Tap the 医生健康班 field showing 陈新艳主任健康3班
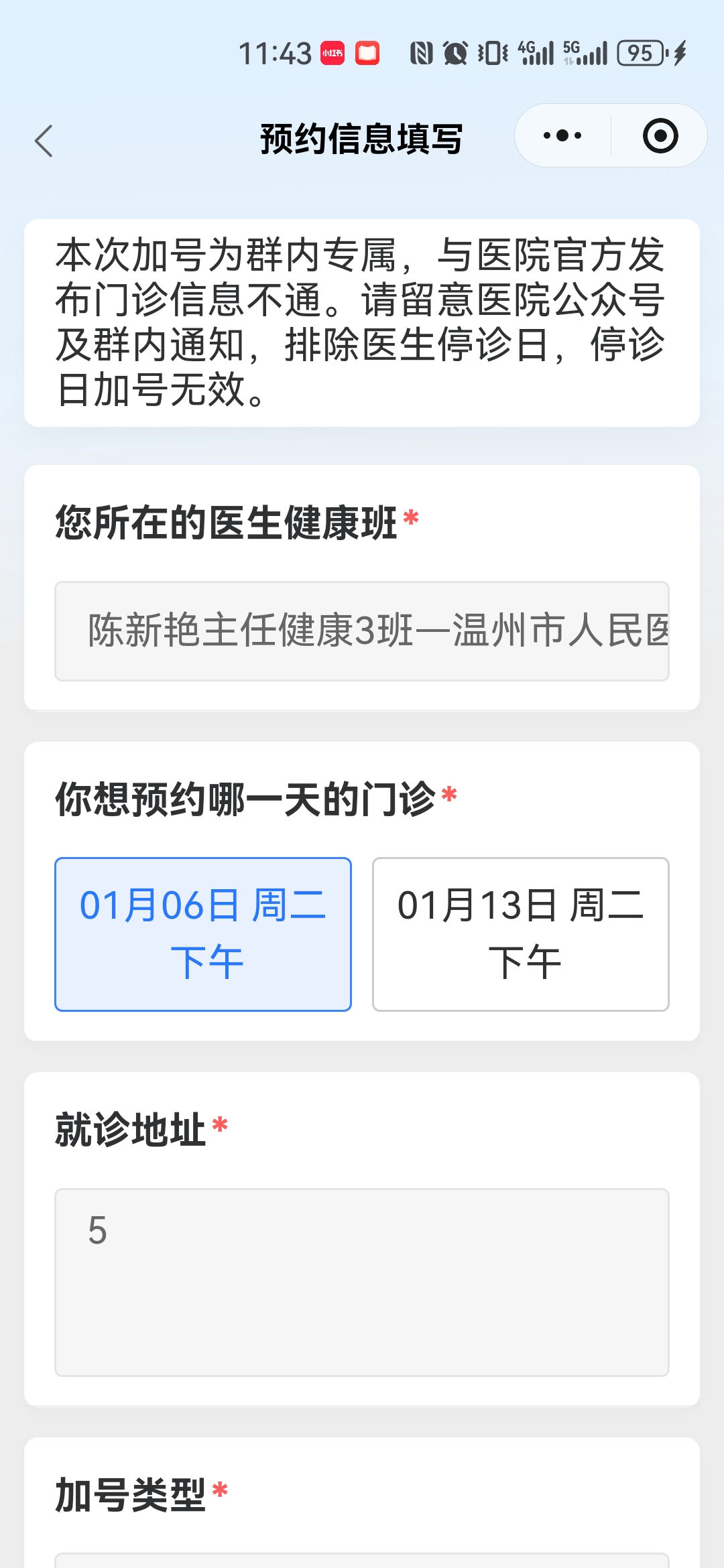 click(x=362, y=631)
